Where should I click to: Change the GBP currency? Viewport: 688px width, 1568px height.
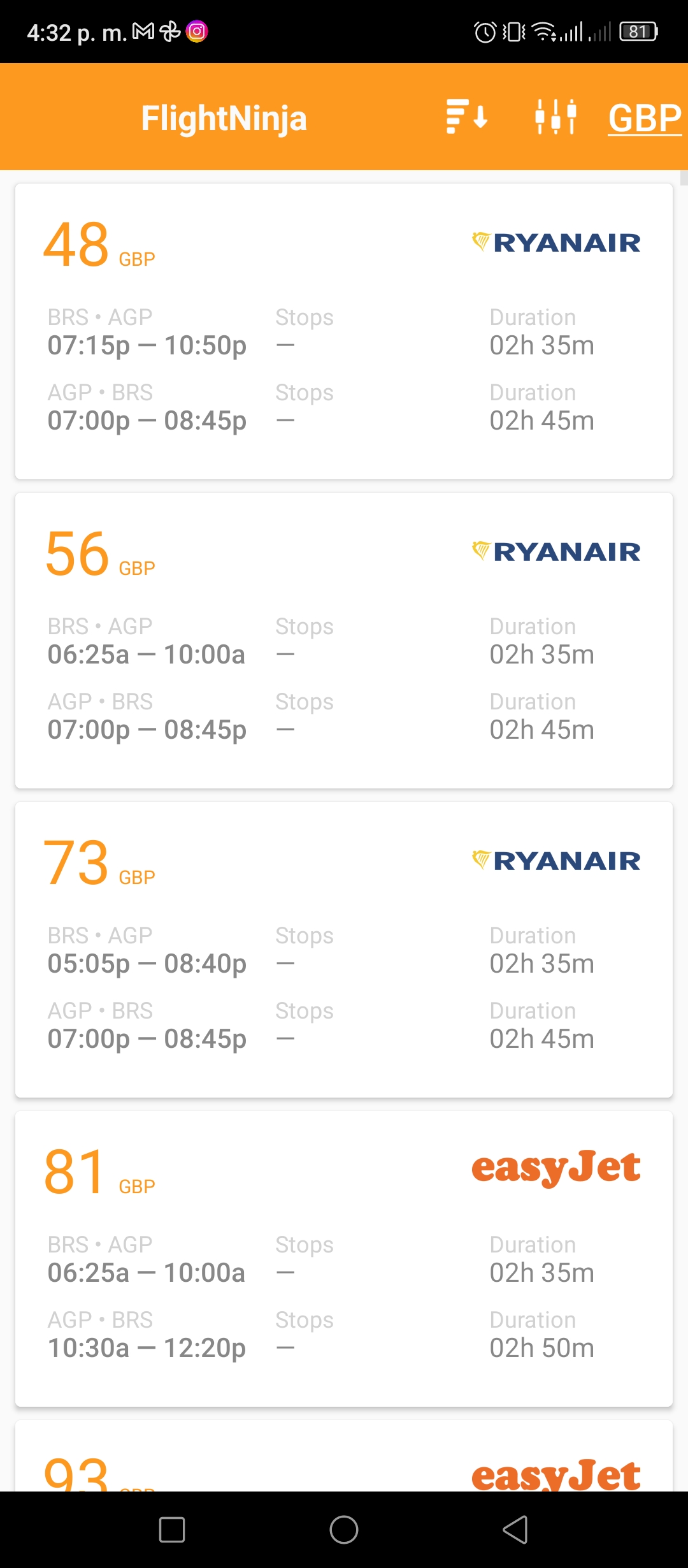(x=645, y=118)
